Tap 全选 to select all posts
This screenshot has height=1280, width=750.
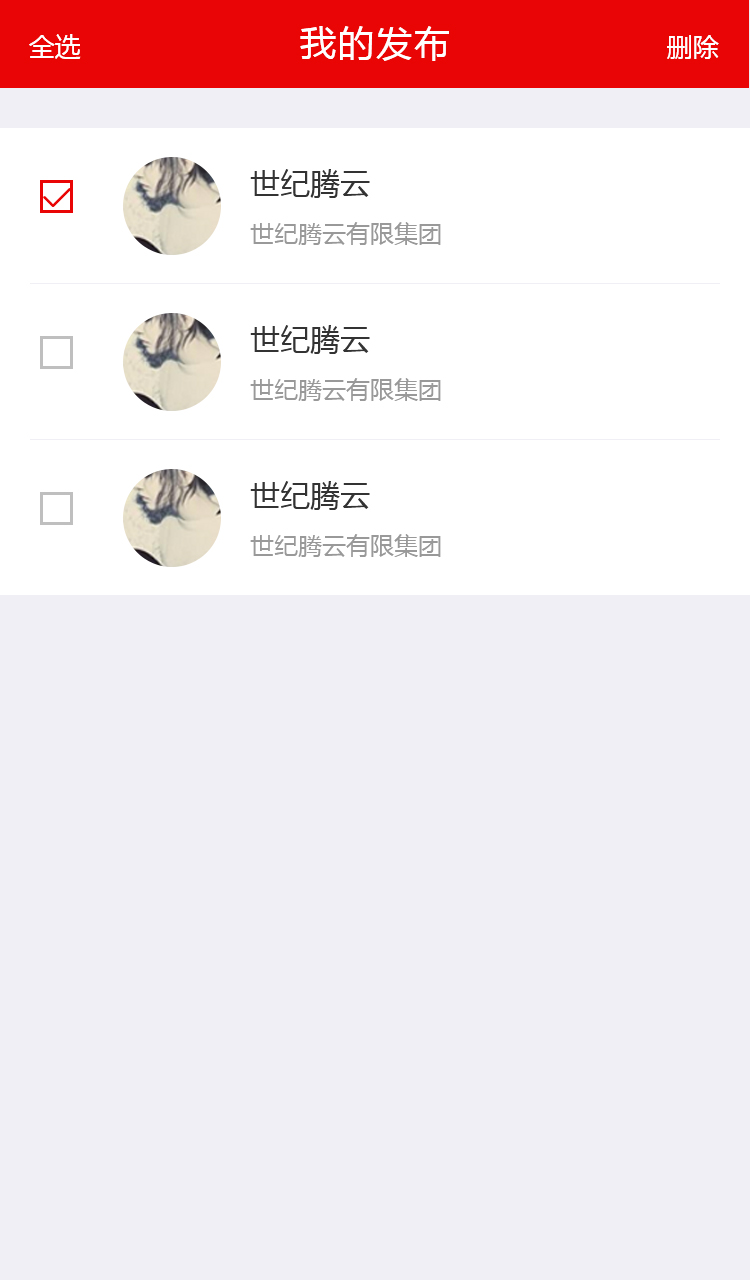(x=55, y=47)
